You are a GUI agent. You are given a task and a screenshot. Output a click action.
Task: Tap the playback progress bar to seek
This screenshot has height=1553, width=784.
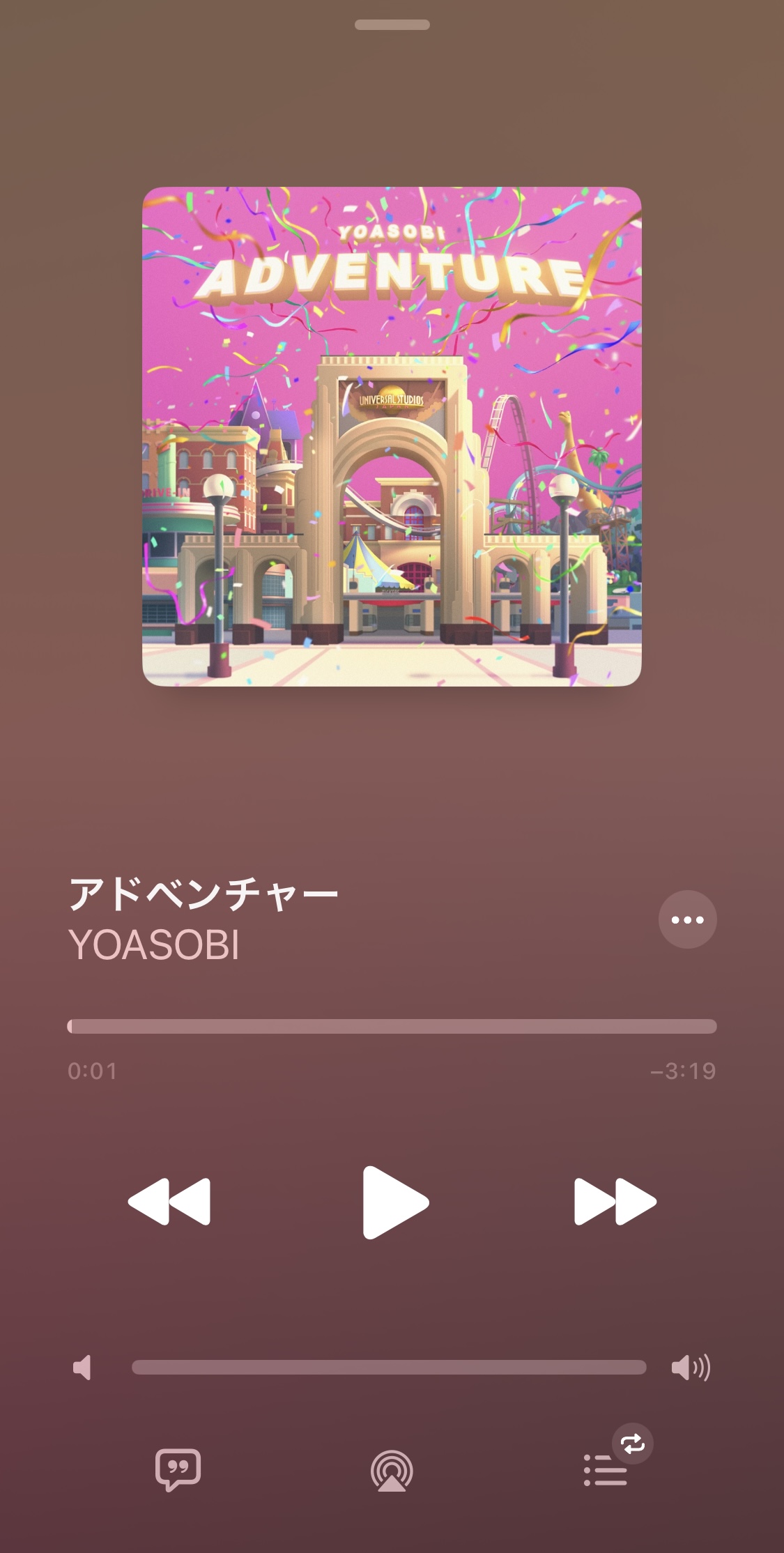(x=392, y=1026)
